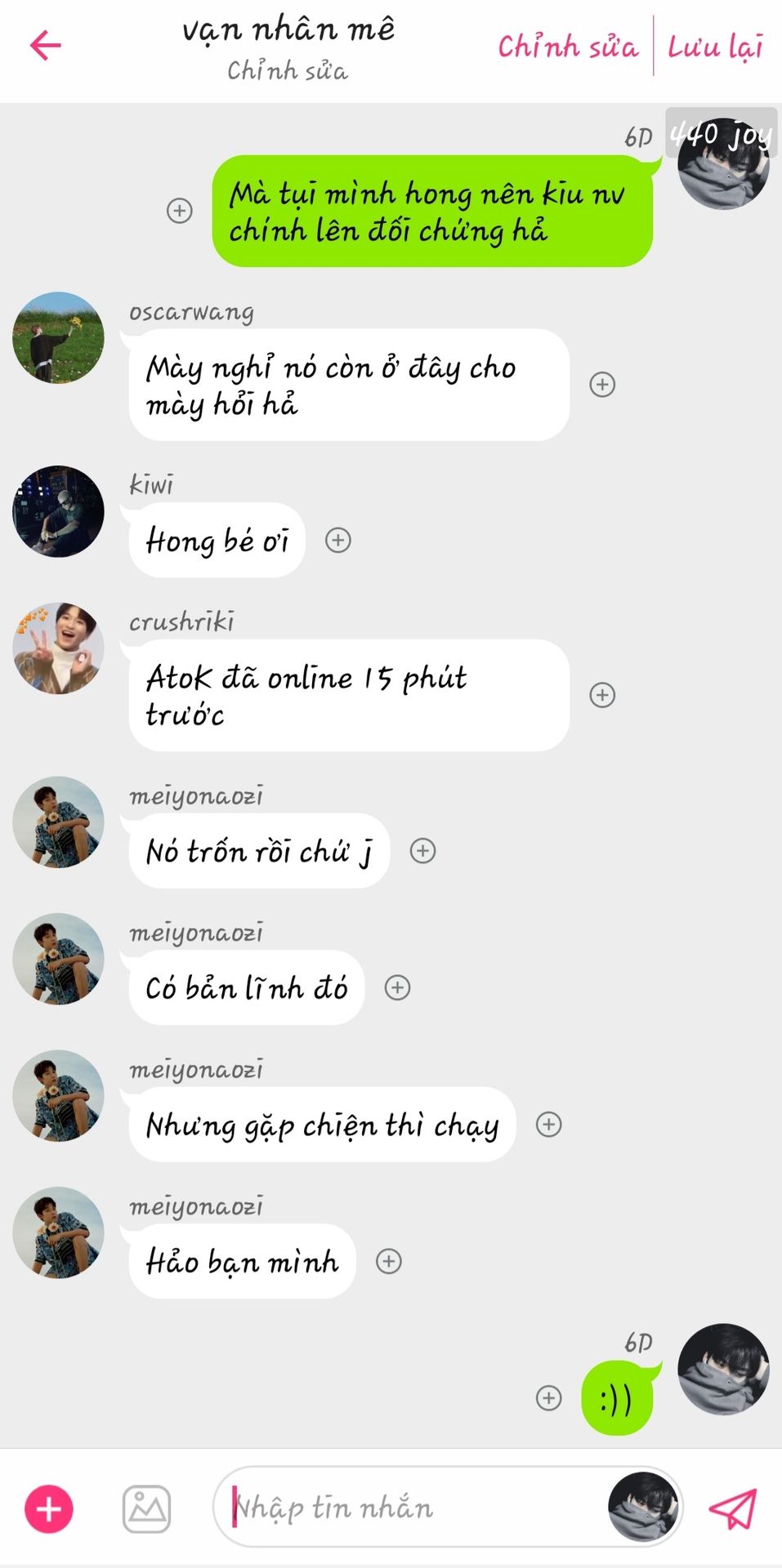The image size is (782, 1568).
Task: Open the pink add button at bottom left
Action: tap(49, 1508)
